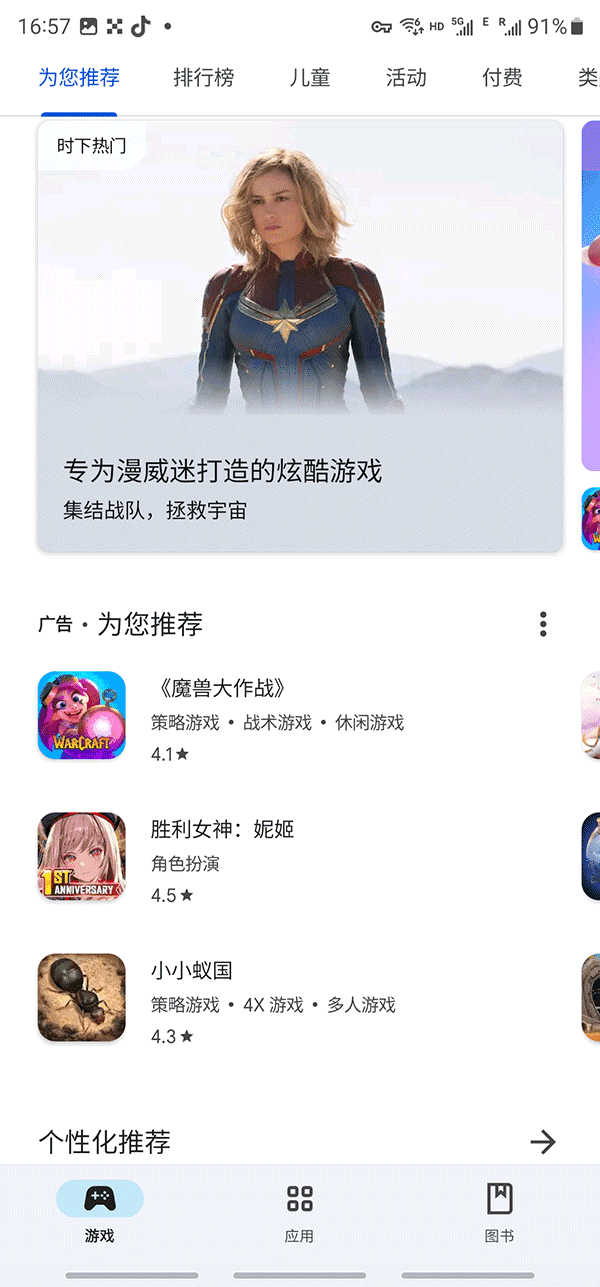Viewport: 600px width, 1287px height.
Task: Switch to the 付费 tab
Action: click(x=502, y=78)
